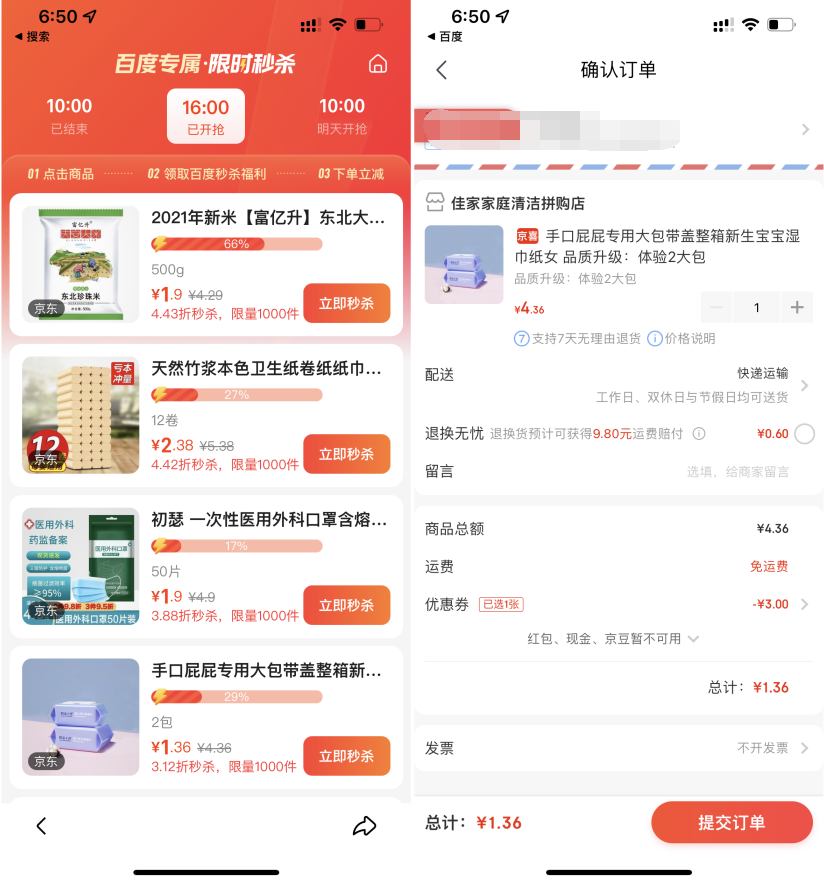Tap 立即秒杀 for 初瑟 一次性医用外科口罩
This screenshot has height=885, width=824.
pyautogui.click(x=346, y=605)
